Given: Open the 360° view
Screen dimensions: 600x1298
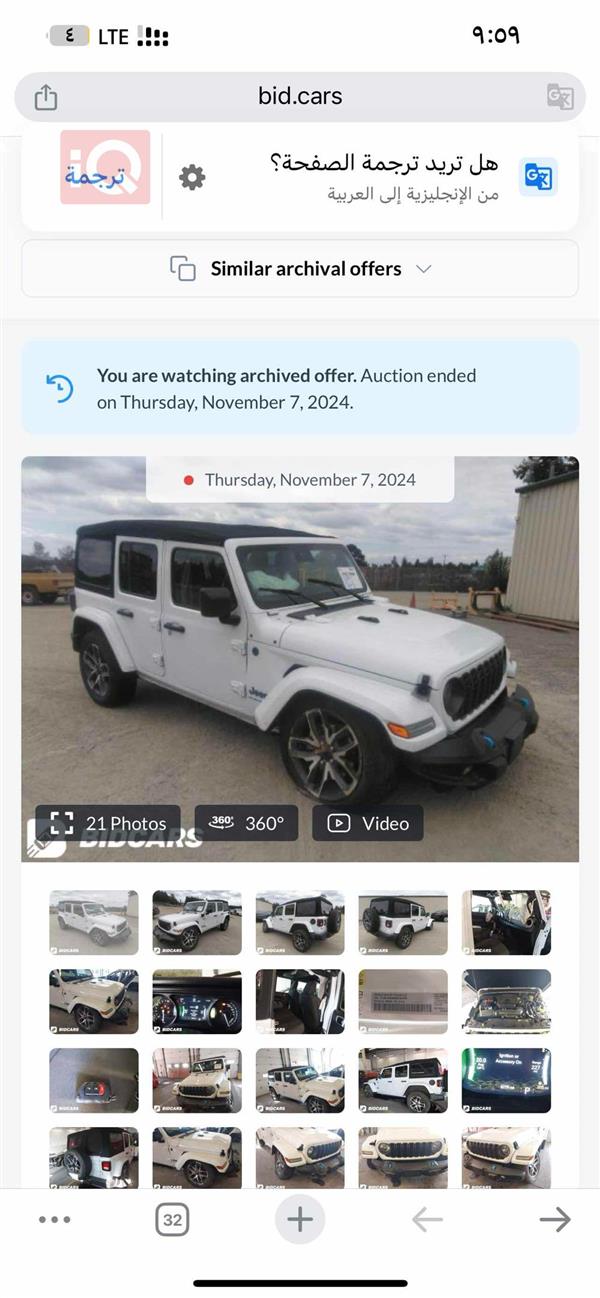Looking at the screenshot, I should coord(247,823).
